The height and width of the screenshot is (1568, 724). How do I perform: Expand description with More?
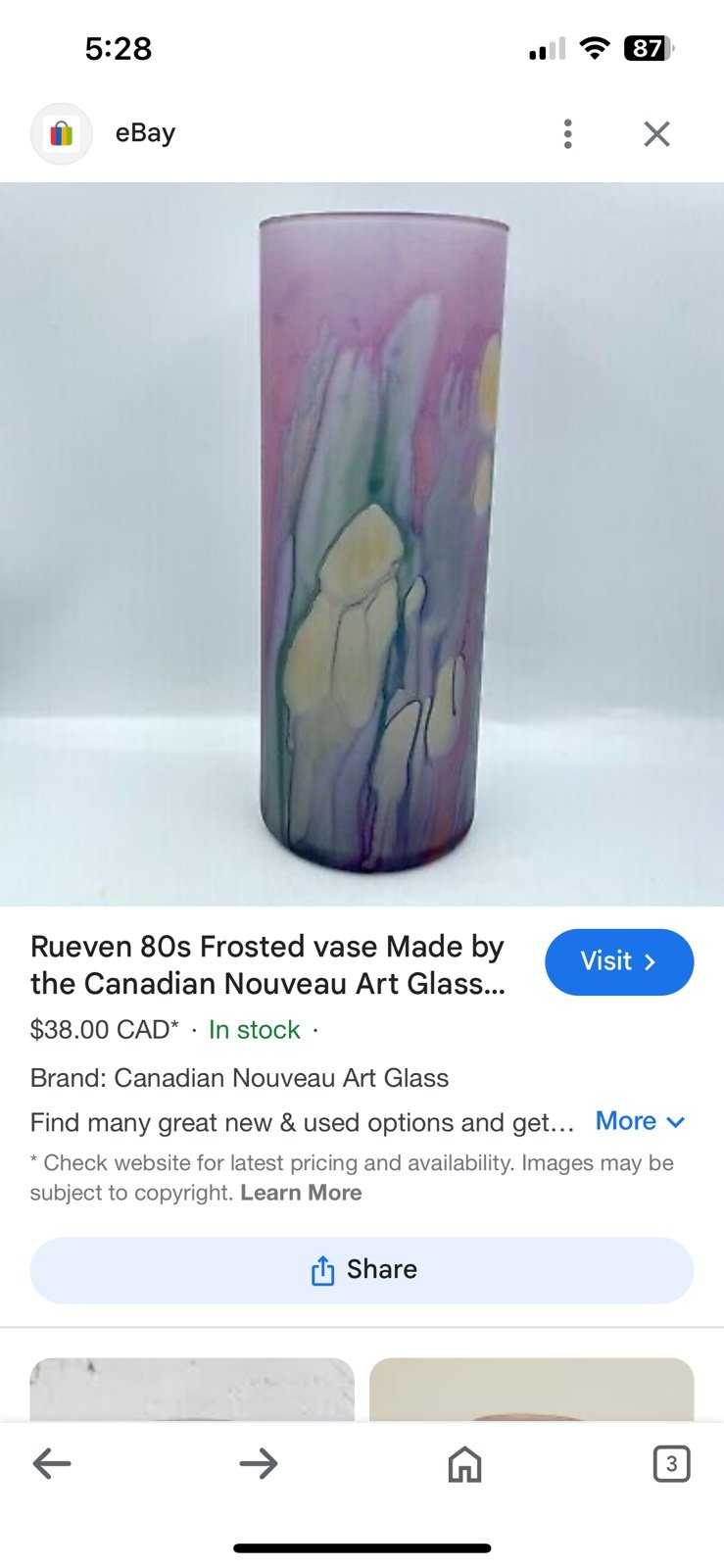click(x=640, y=1121)
